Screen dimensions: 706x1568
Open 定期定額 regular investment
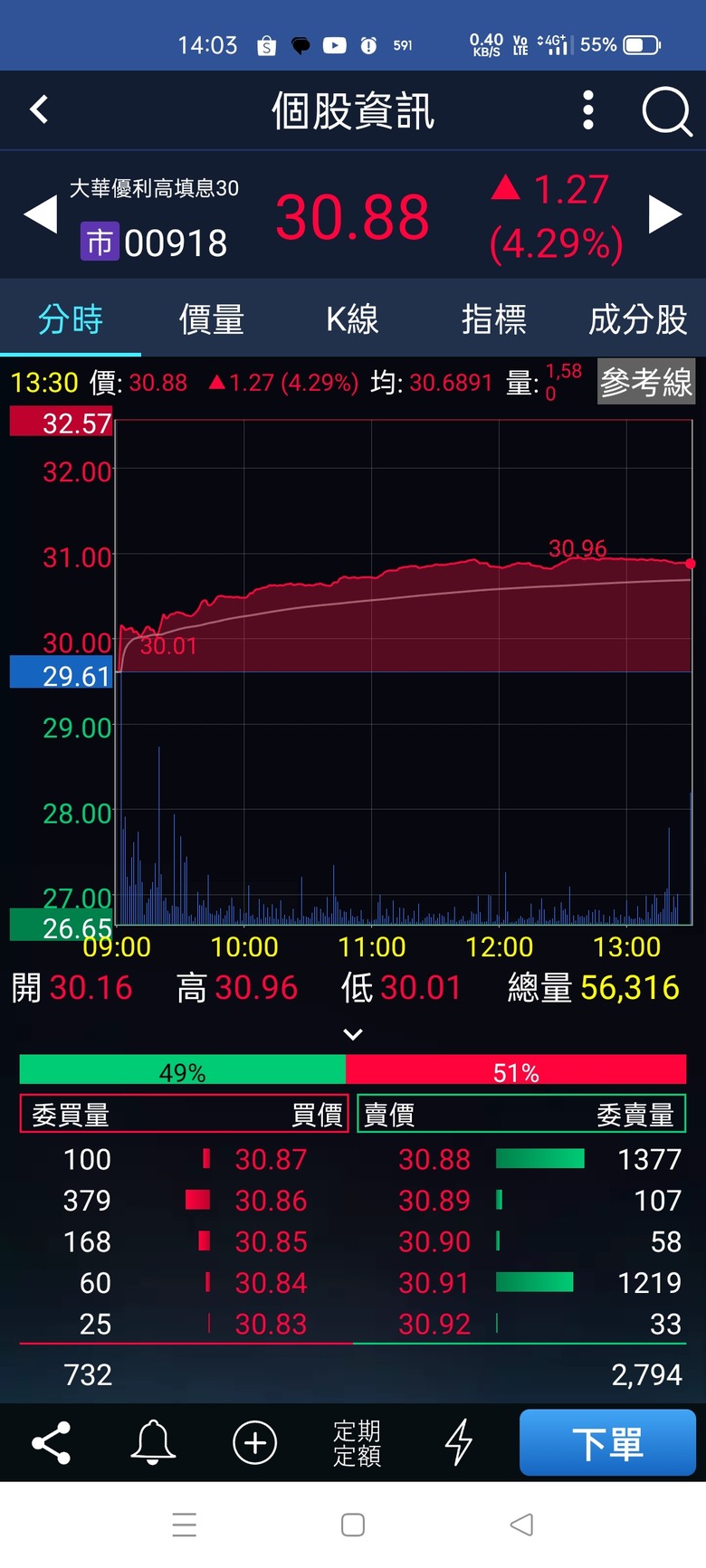[358, 1443]
